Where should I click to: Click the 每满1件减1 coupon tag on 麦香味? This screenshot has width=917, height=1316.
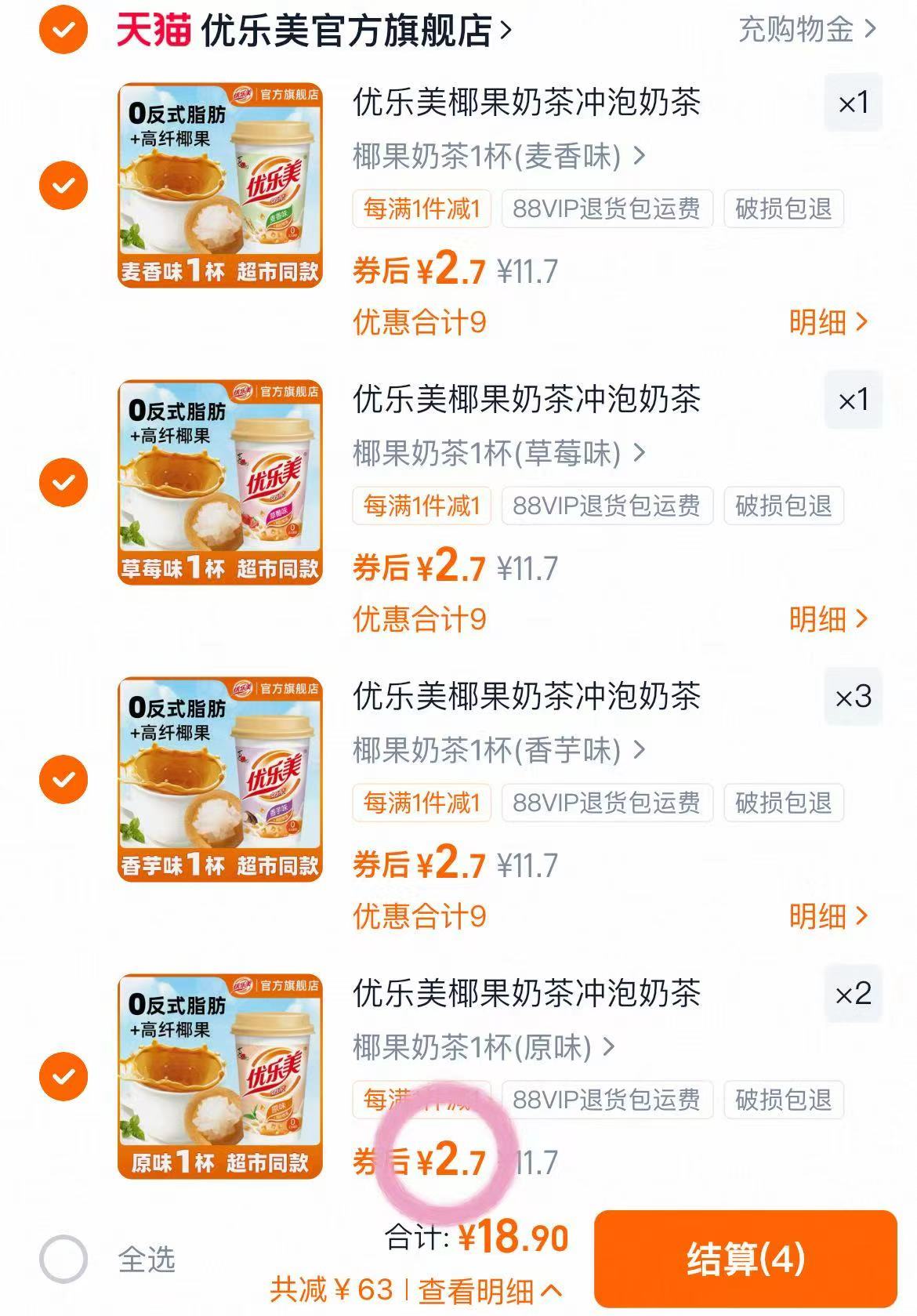tap(420, 207)
